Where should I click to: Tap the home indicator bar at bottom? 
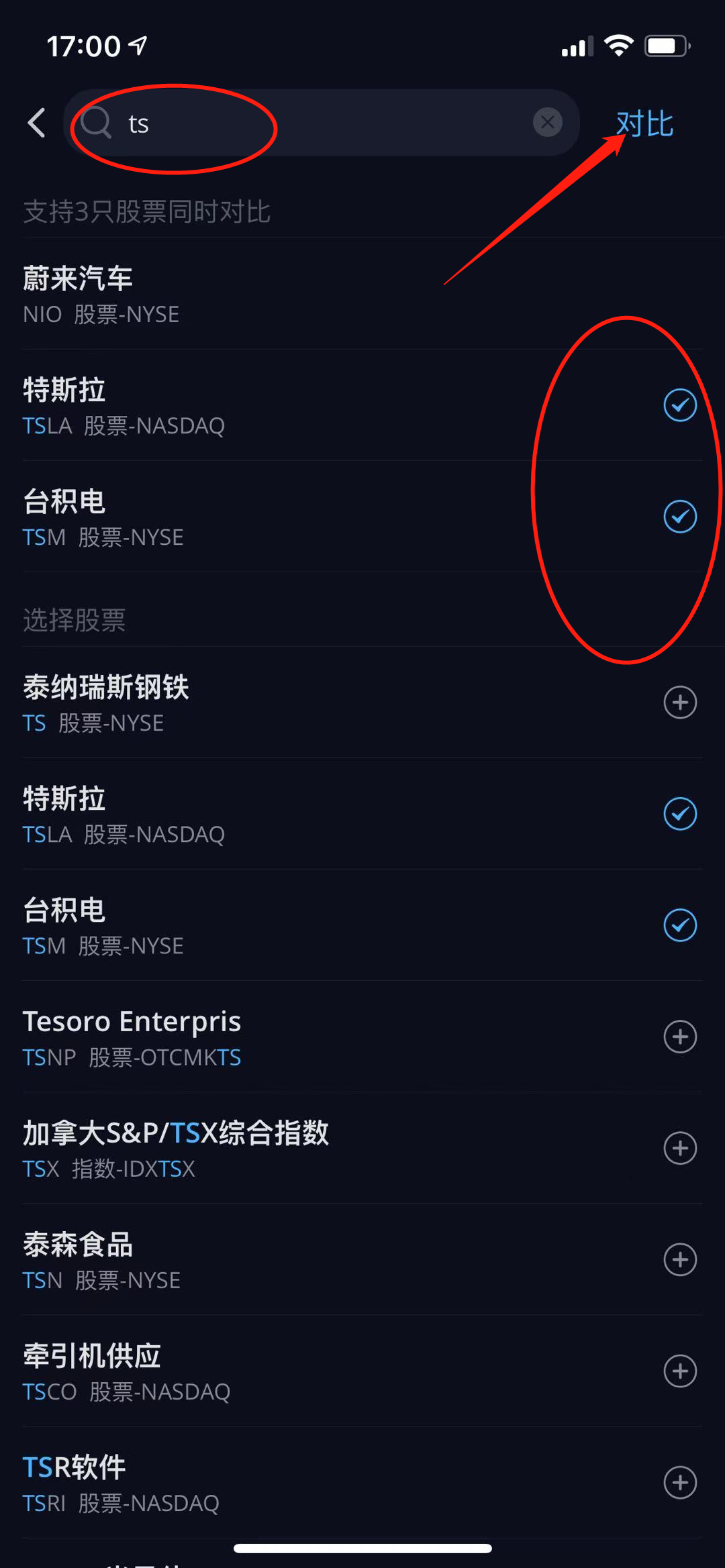pos(362,1550)
